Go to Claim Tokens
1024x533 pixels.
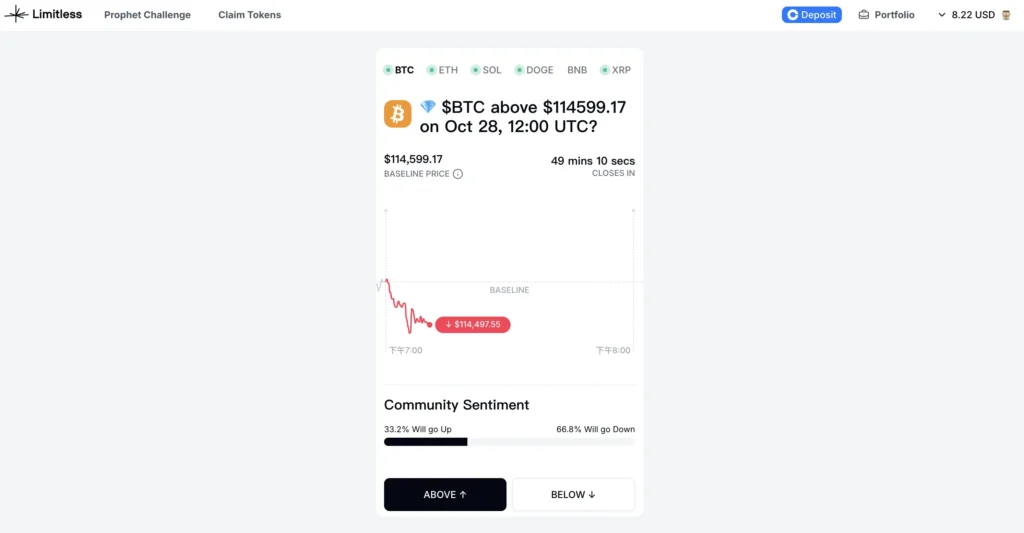click(250, 15)
